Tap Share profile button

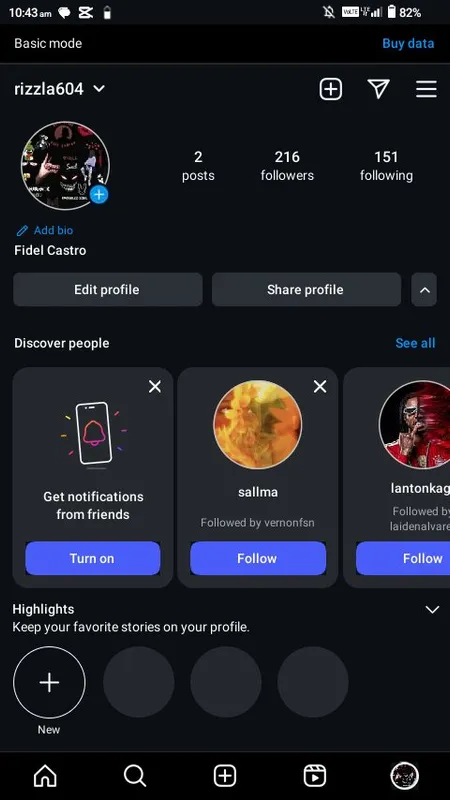click(306, 289)
